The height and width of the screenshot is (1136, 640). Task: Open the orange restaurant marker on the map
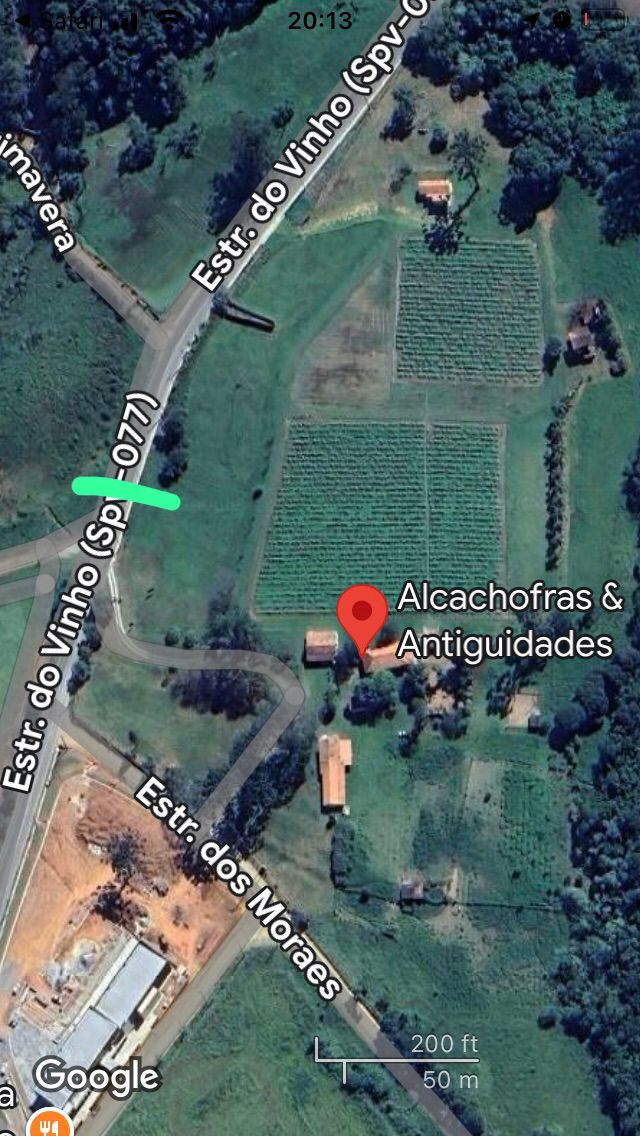[x=48, y=1124]
